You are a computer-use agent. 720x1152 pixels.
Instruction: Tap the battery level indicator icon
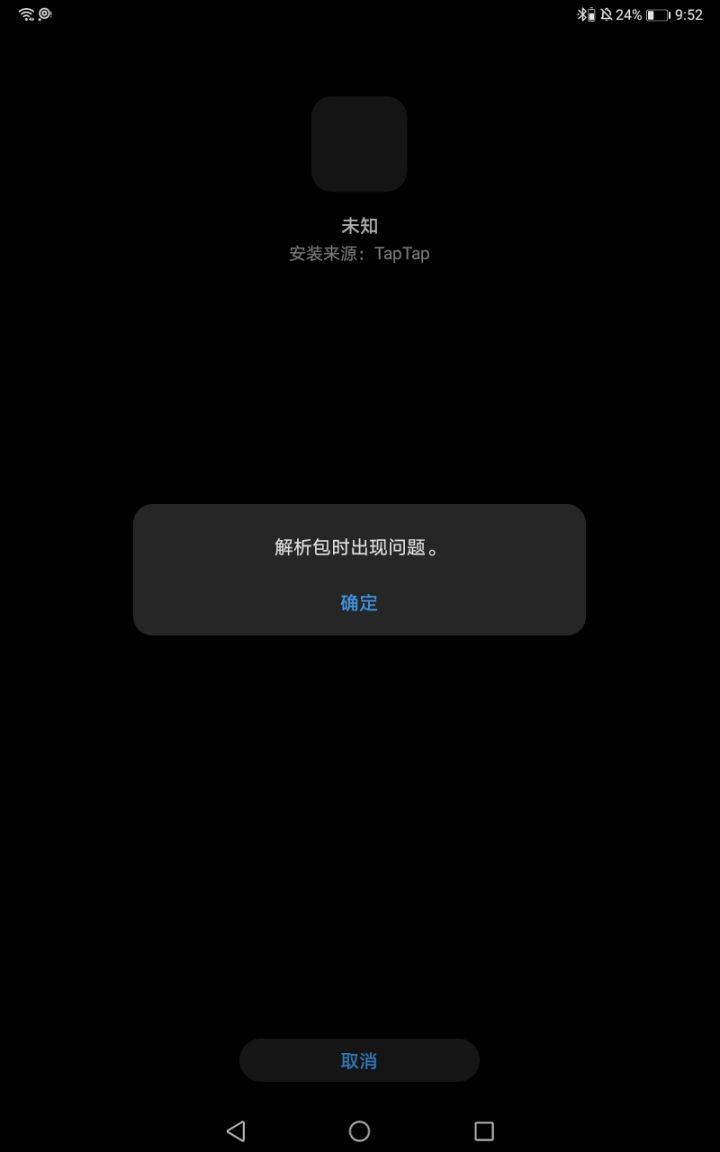point(658,14)
